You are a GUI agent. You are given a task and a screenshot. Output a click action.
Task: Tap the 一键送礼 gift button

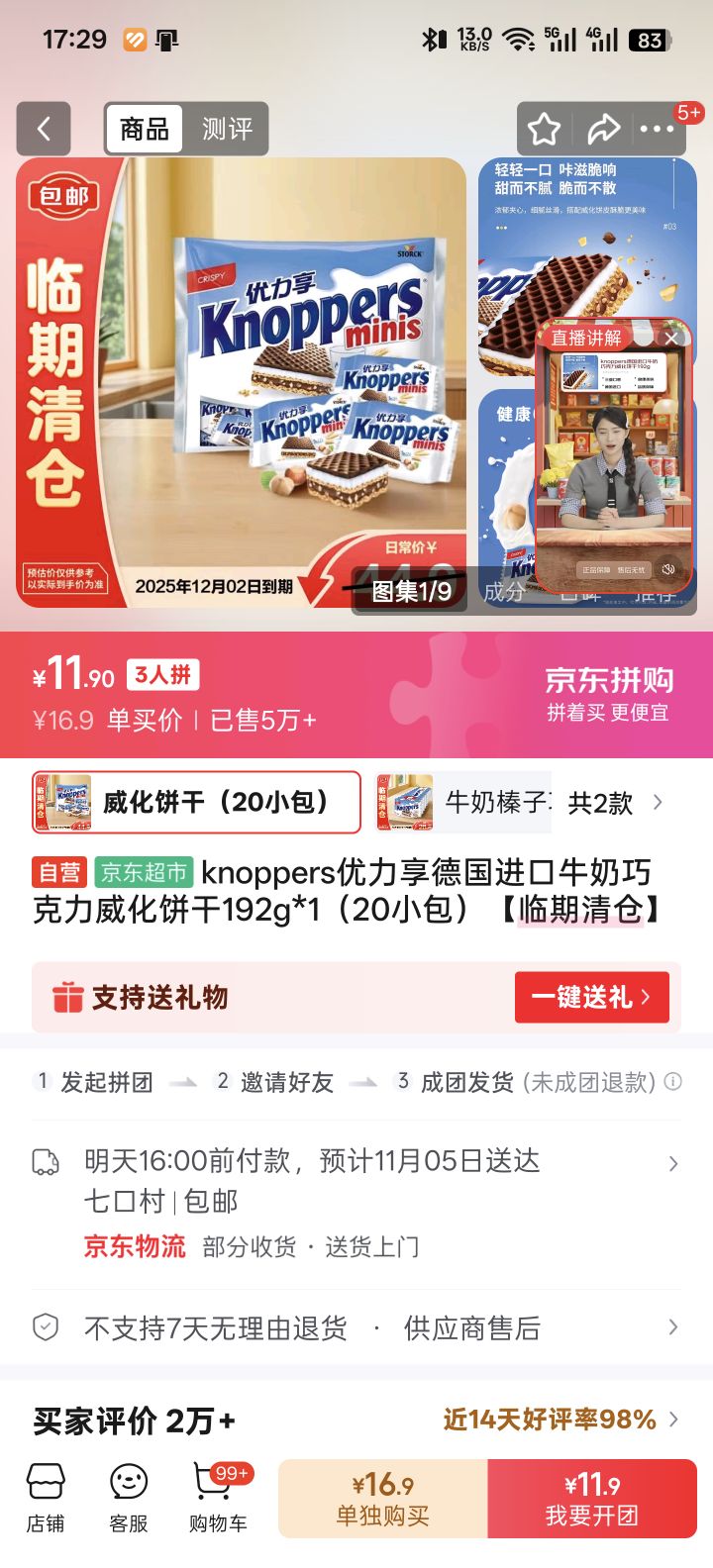(591, 997)
